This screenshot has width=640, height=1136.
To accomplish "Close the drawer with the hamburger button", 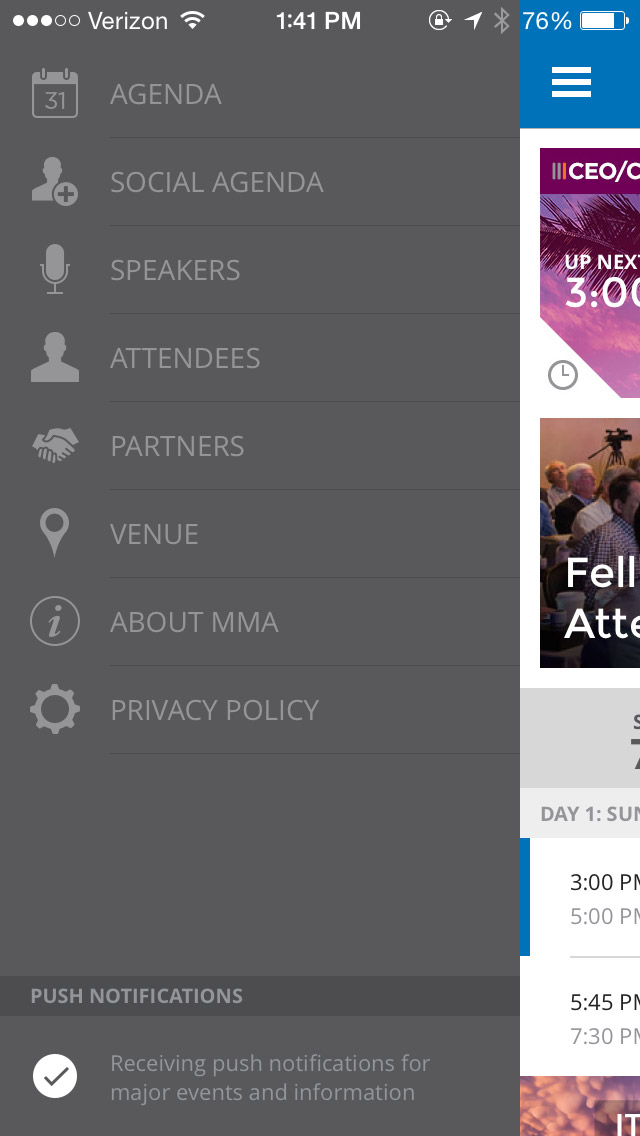I will point(571,82).
